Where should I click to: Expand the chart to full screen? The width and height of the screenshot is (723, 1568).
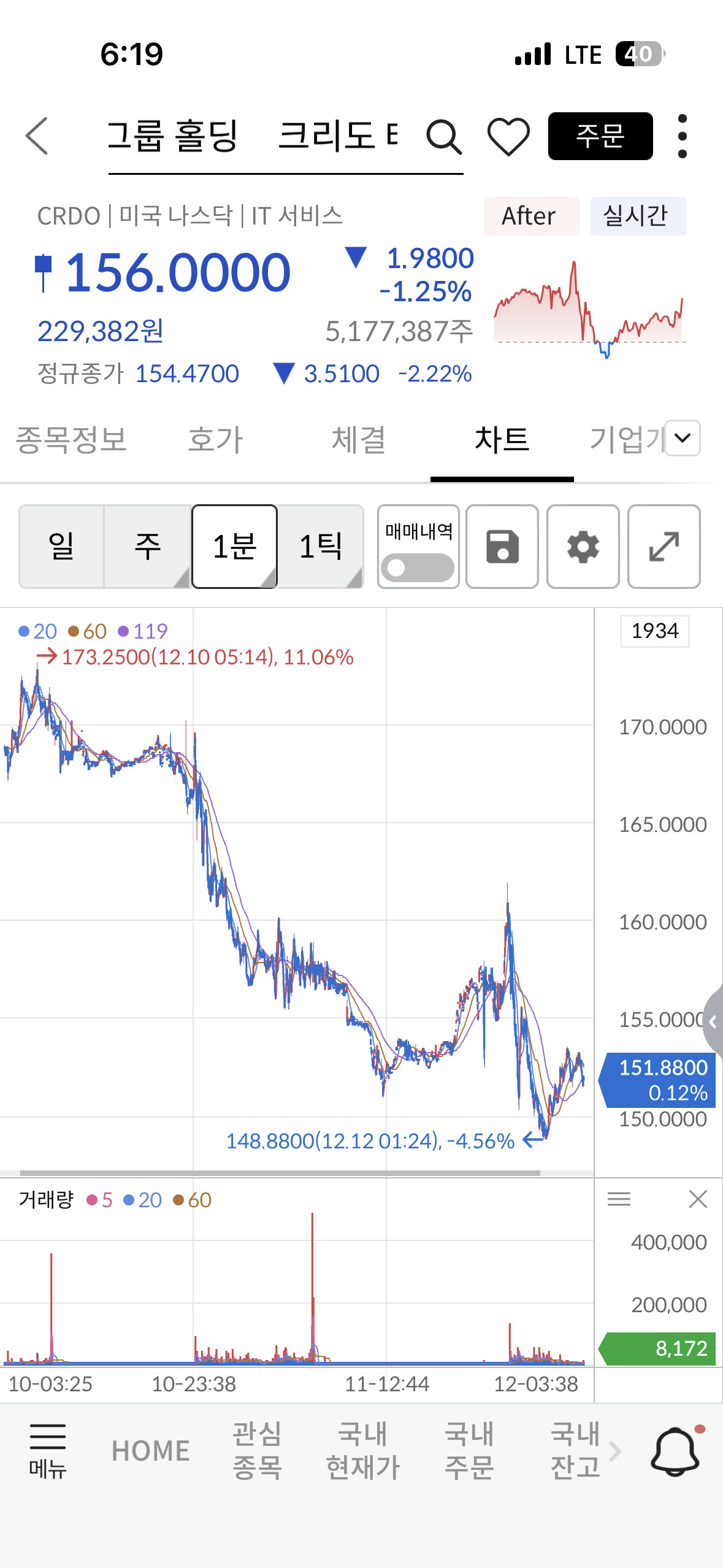coord(664,546)
